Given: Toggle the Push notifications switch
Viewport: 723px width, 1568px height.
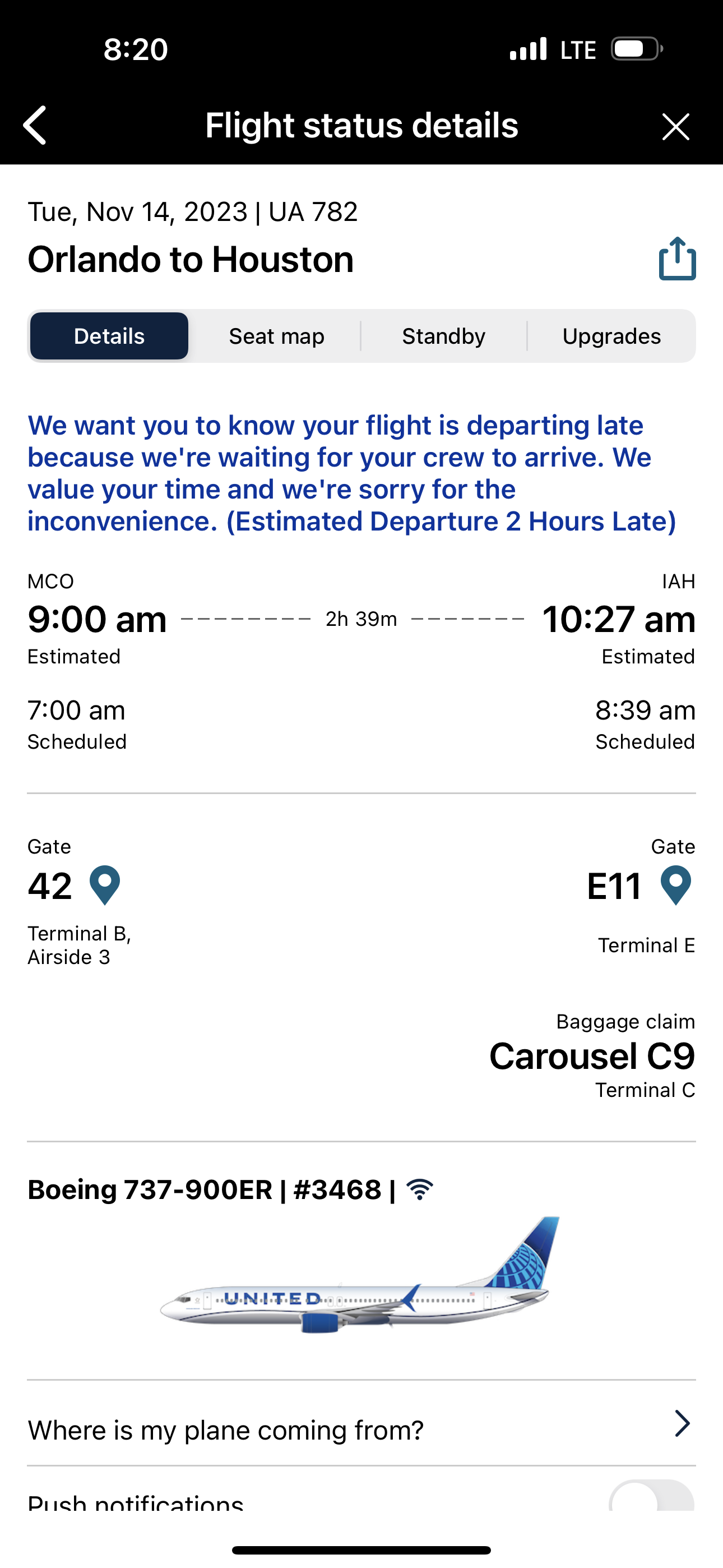Looking at the screenshot, I should tap(652, 1496).
